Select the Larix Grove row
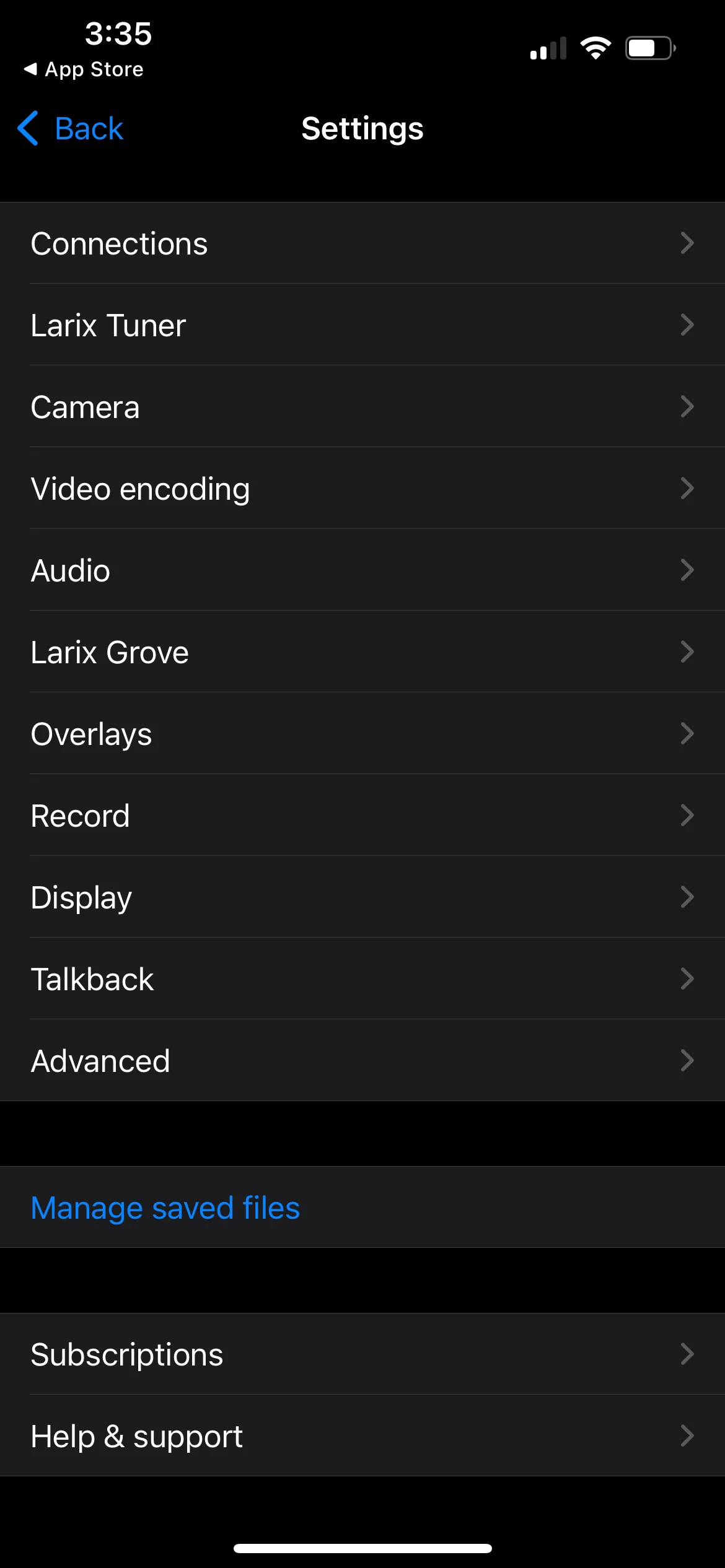Image resolution: width=725 pixels, height=1568 pixels. (x=362, y=652)
